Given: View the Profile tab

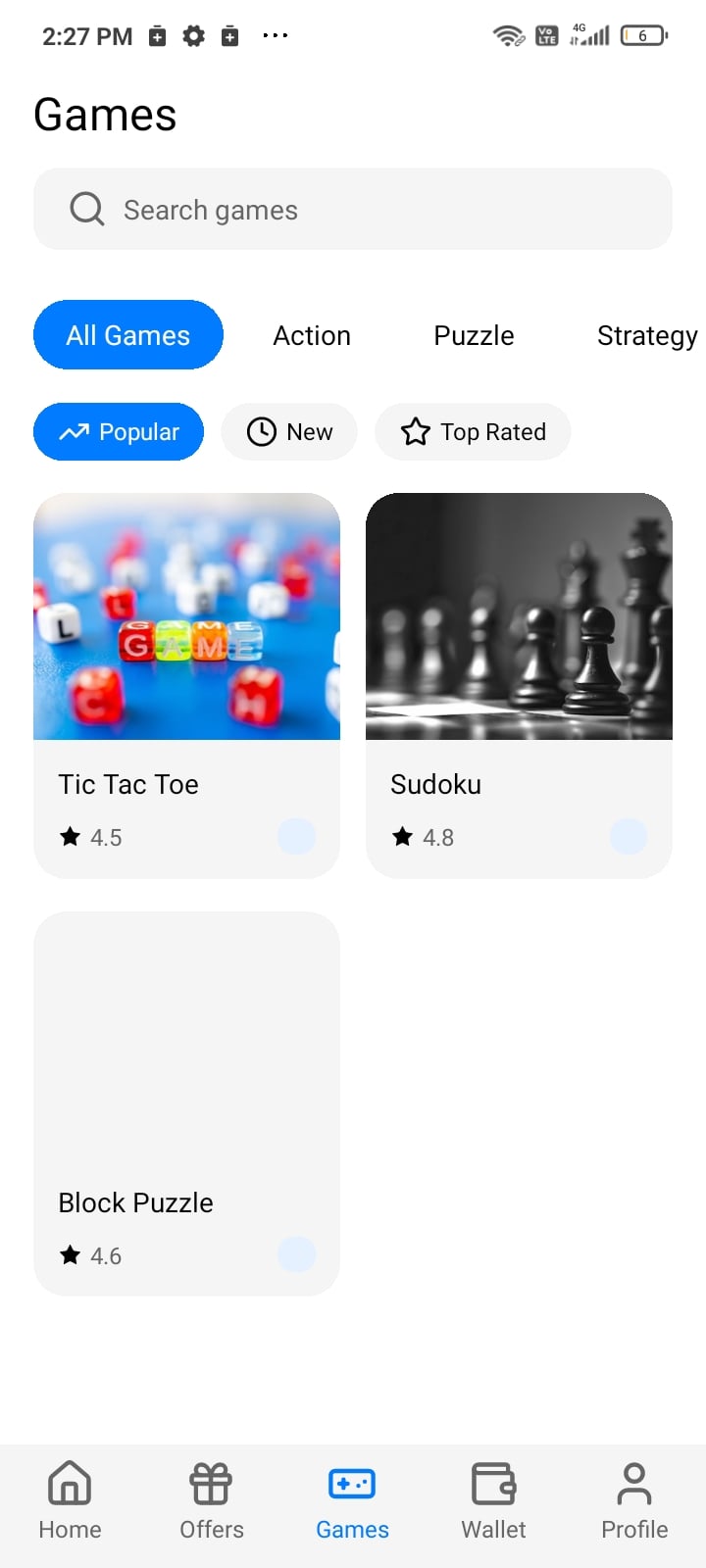Looking at the screenshot, I should coord(634,1500).
